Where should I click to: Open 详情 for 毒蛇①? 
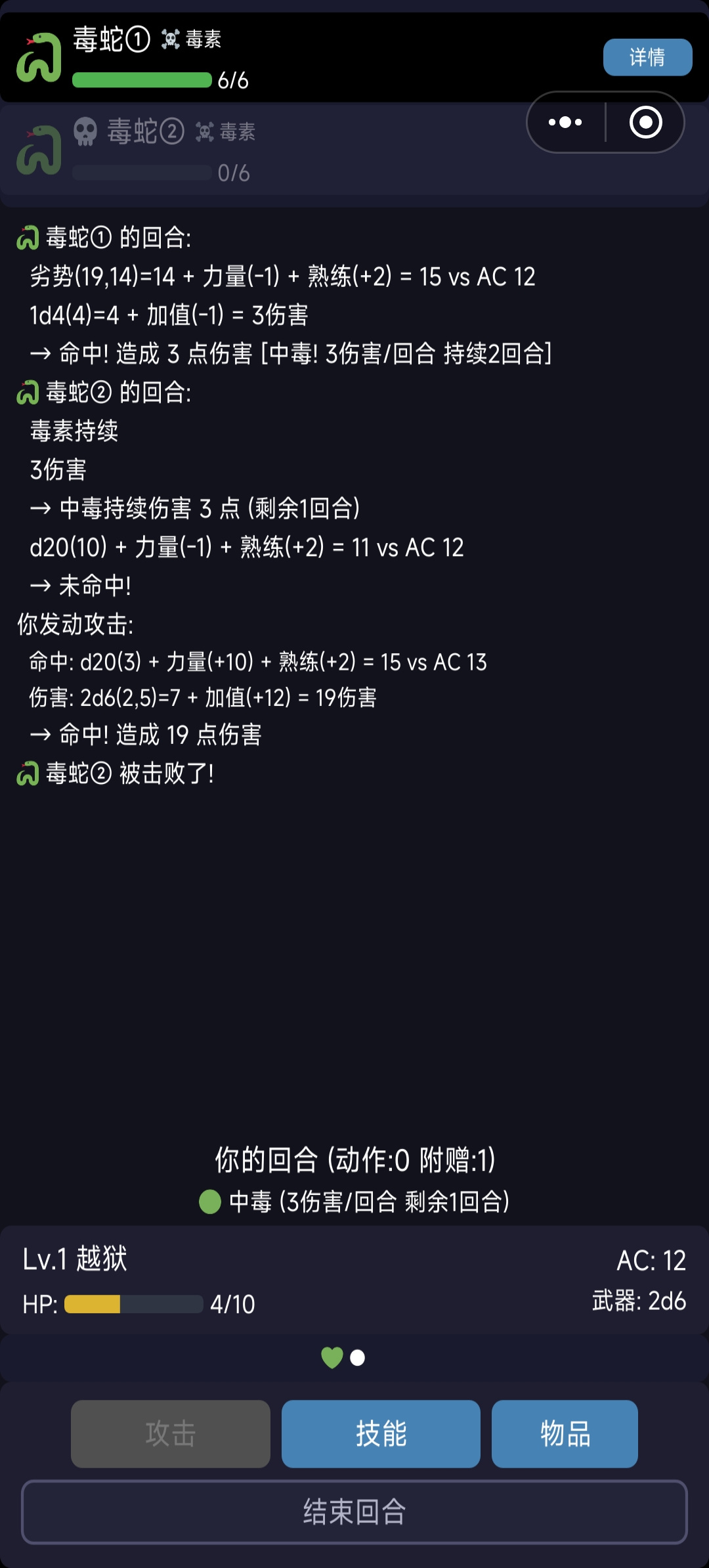(x=647, y=57)
